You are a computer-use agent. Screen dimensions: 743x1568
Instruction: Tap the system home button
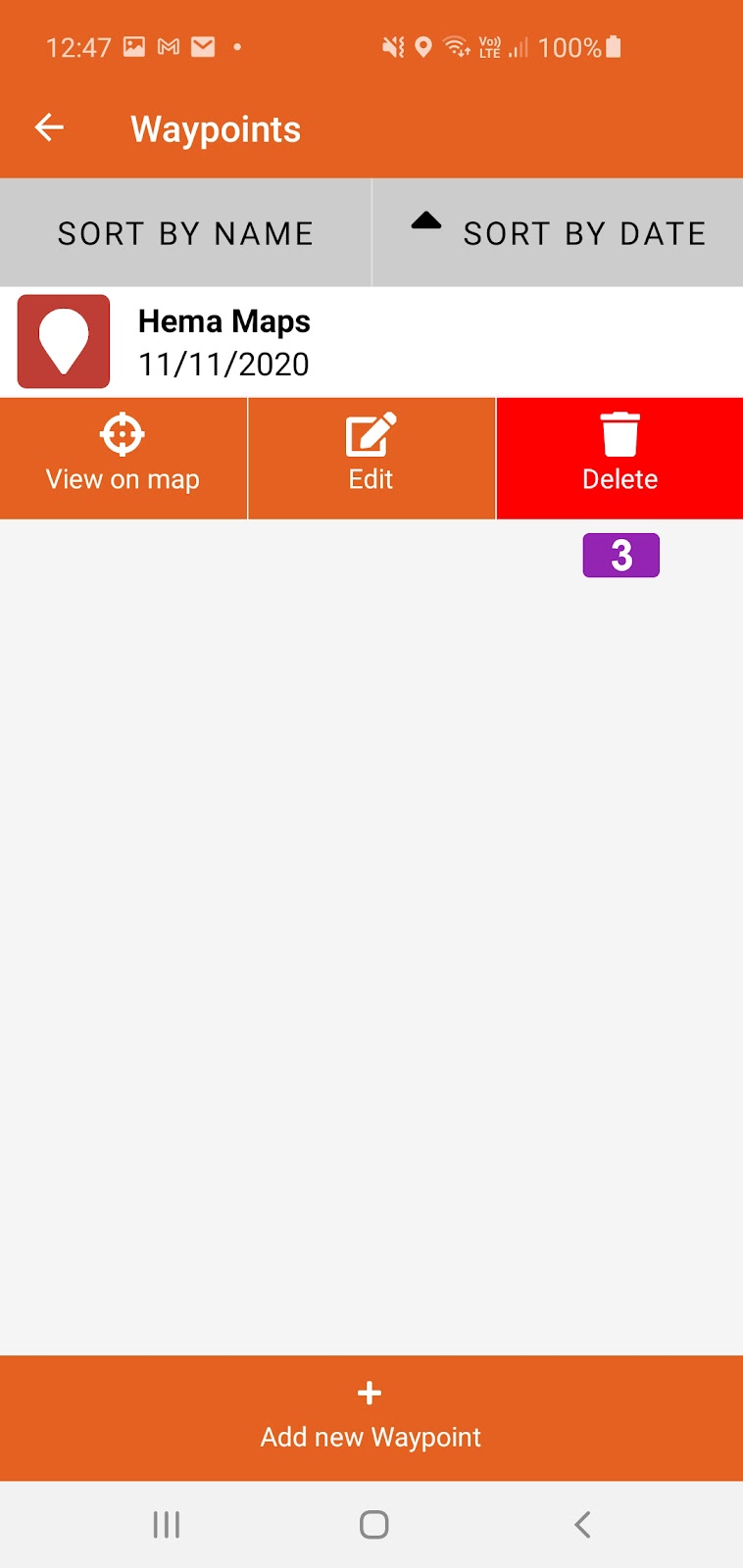[373, 1525]
